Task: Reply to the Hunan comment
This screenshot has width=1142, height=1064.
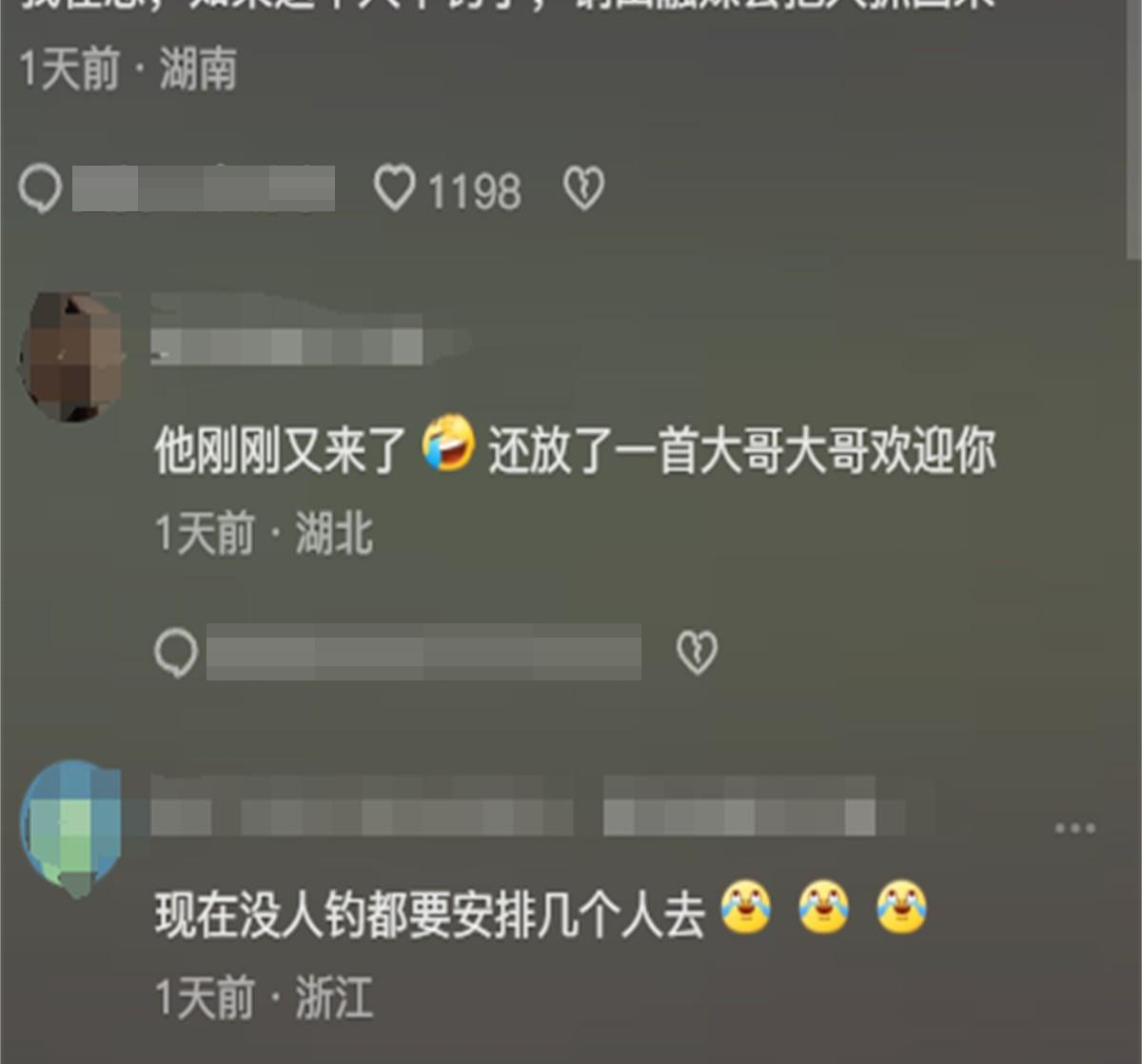Action: (41, 188)
